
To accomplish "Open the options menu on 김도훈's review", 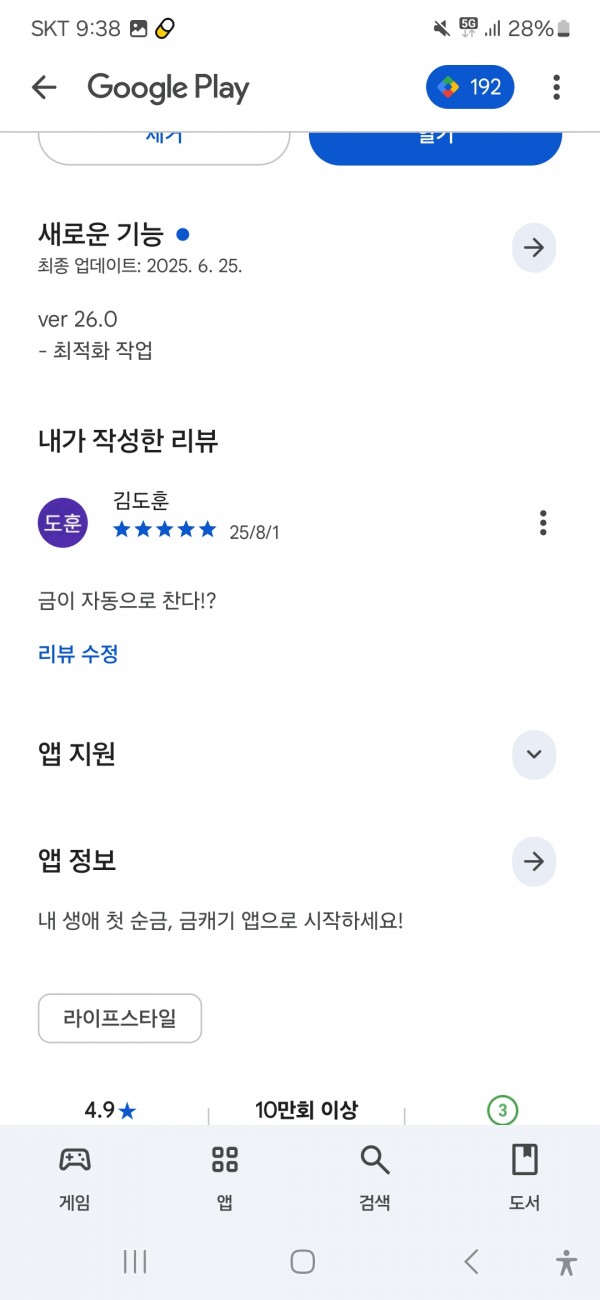I will (x=543, y=523).
